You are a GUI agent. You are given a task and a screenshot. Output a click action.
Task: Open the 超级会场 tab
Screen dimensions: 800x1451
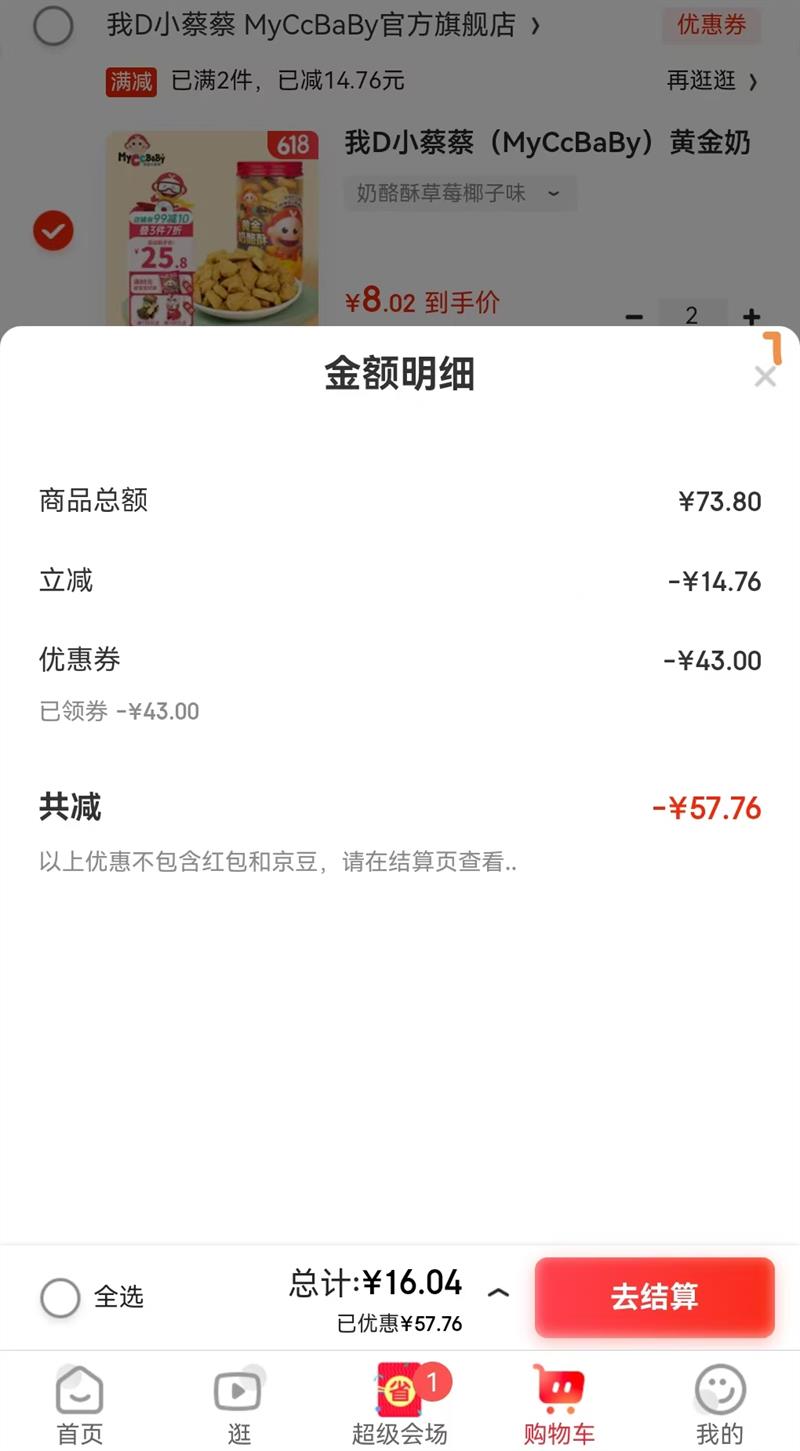pyautogui.click(x=400, y=1404)
